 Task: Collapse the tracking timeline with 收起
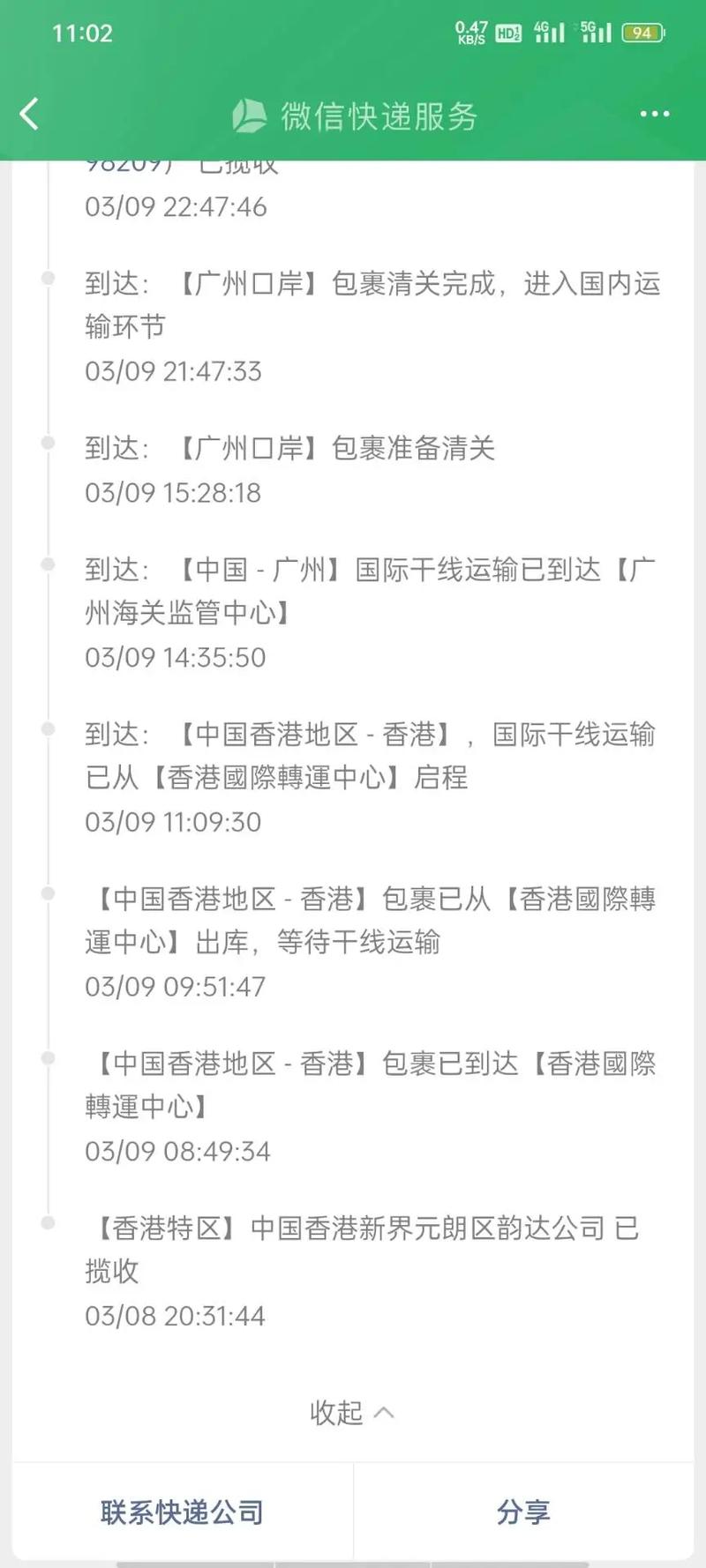[x=335, y=1412]
